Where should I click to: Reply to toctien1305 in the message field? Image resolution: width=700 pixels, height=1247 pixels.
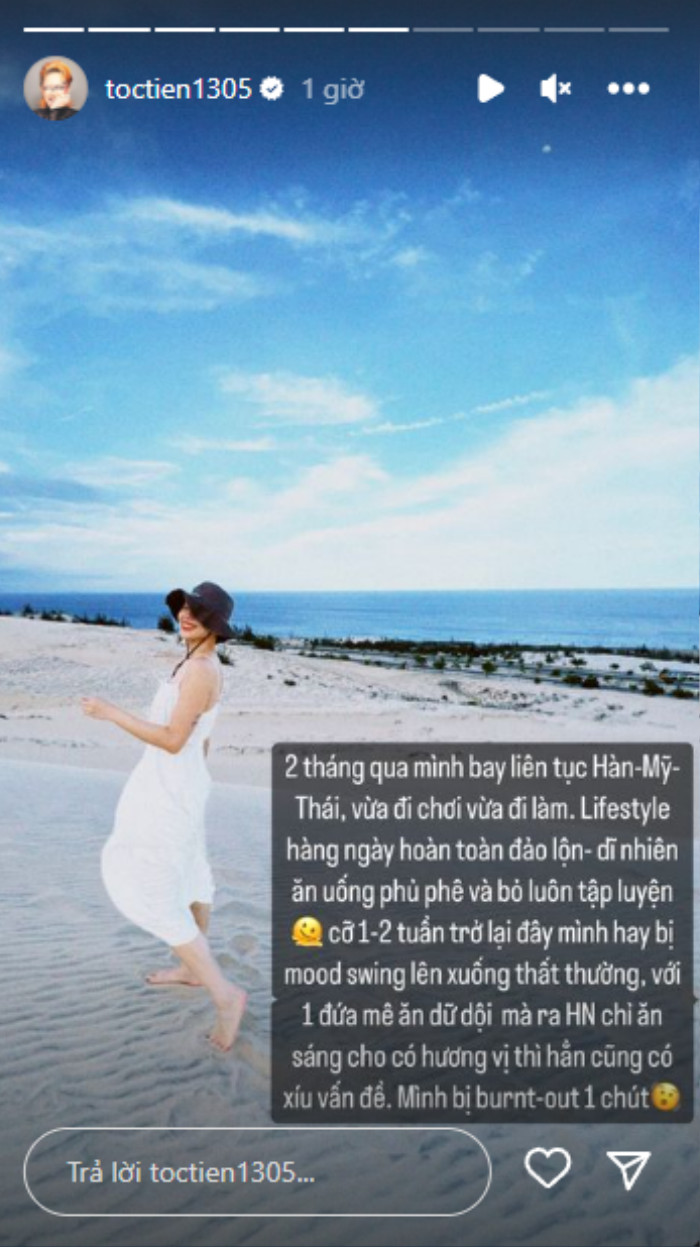tap(257, 1172)
